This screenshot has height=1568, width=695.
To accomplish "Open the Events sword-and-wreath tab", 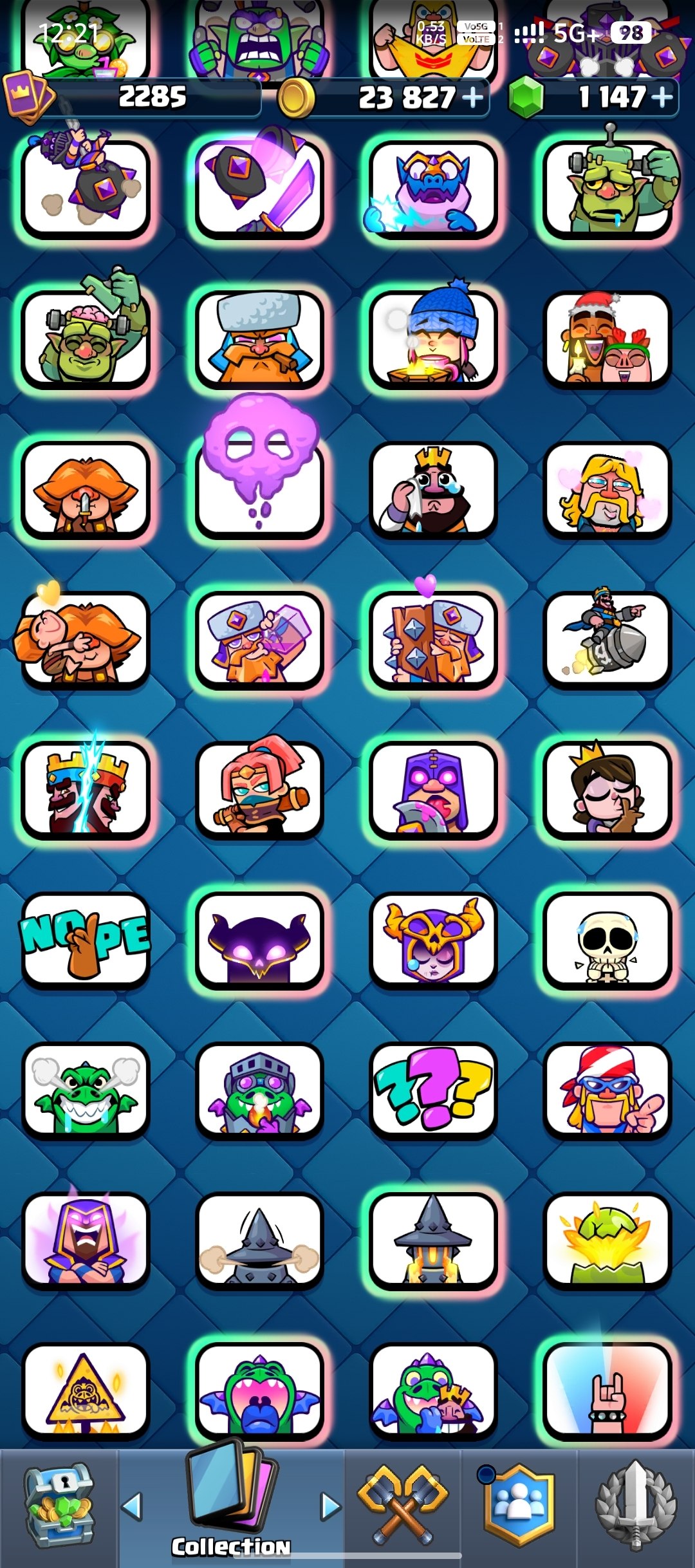I will pyautogui.click(x=636, y=1505).
